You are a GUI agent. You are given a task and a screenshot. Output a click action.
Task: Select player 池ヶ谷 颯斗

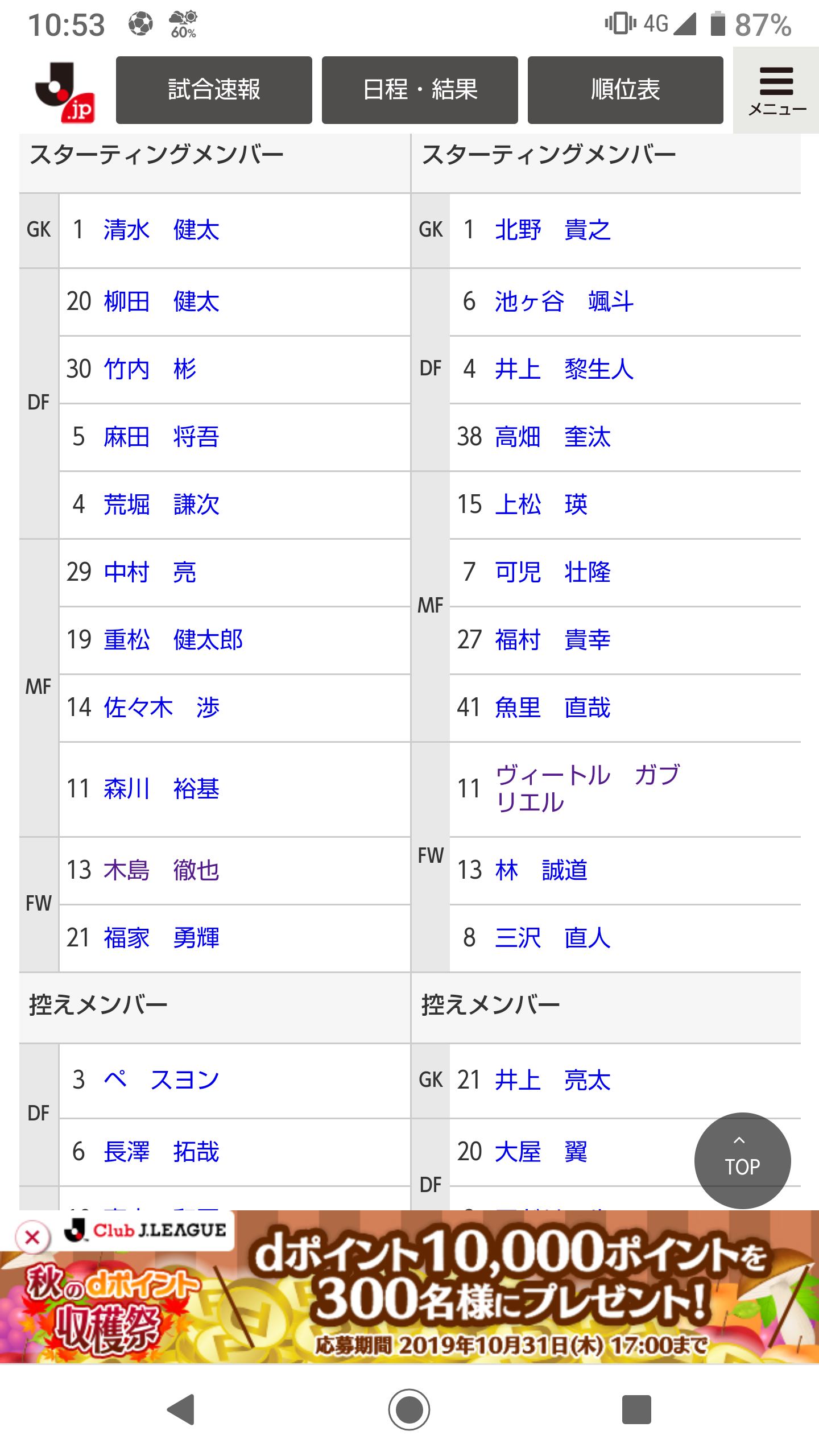tap(564, 301)
